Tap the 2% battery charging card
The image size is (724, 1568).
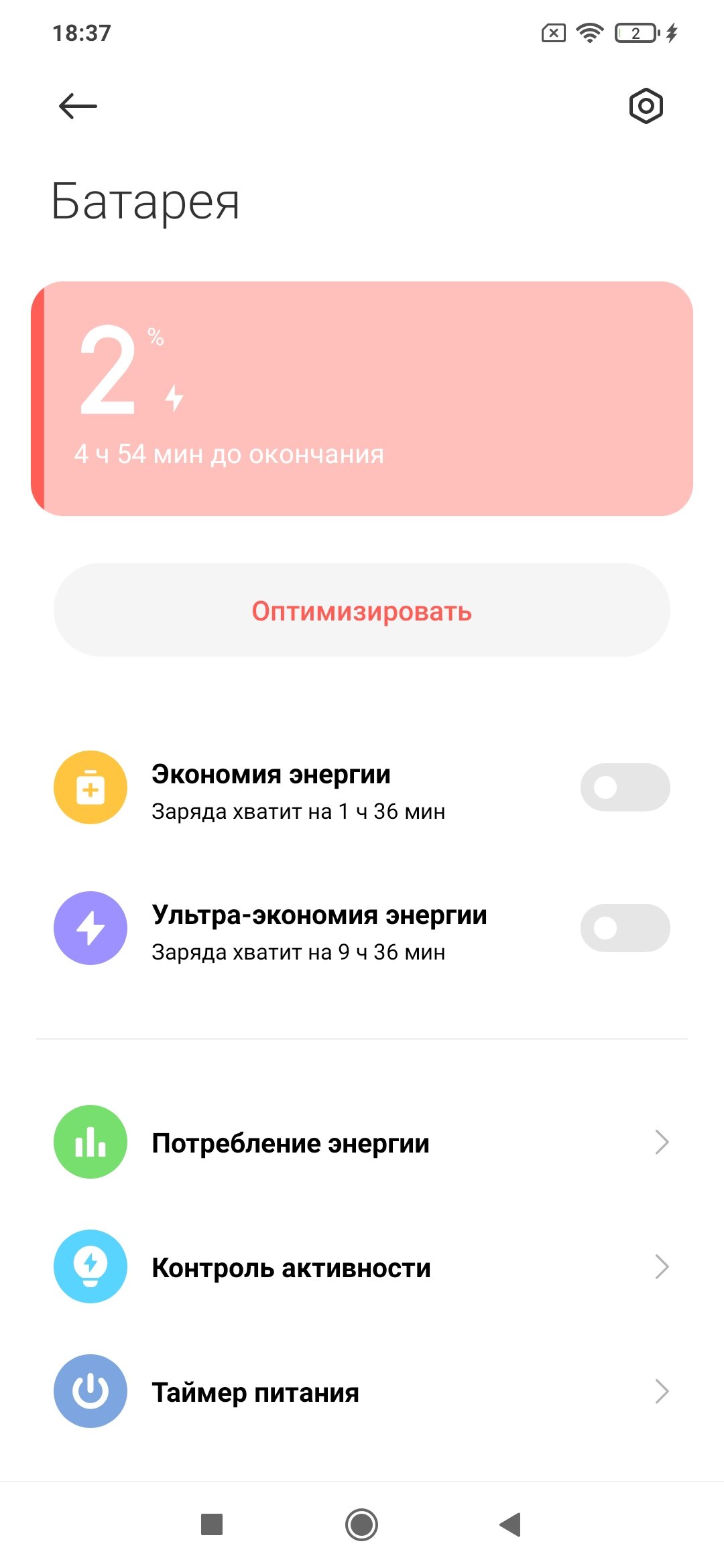tap(362, 399)
